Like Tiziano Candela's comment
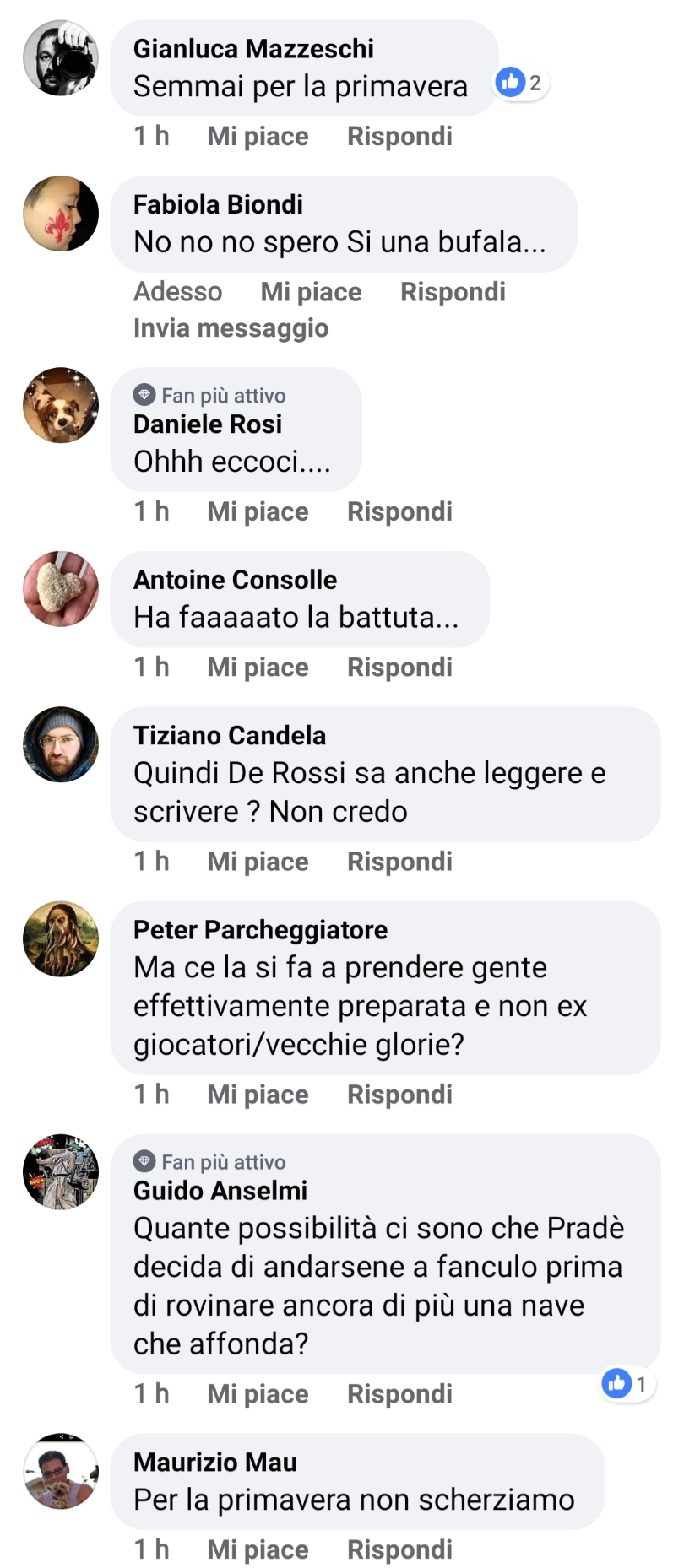This screenshot has height=1568, width=684. [258, 862]
